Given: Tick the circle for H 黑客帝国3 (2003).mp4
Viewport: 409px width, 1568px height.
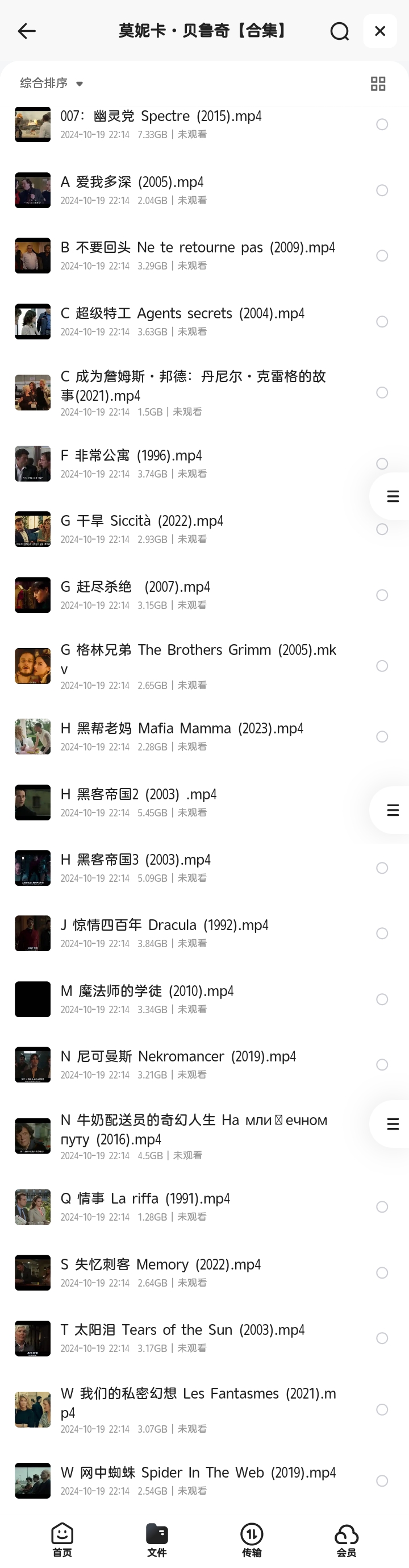Looking at the screenshot, I should pyautogui.click(x=382, y=868).
